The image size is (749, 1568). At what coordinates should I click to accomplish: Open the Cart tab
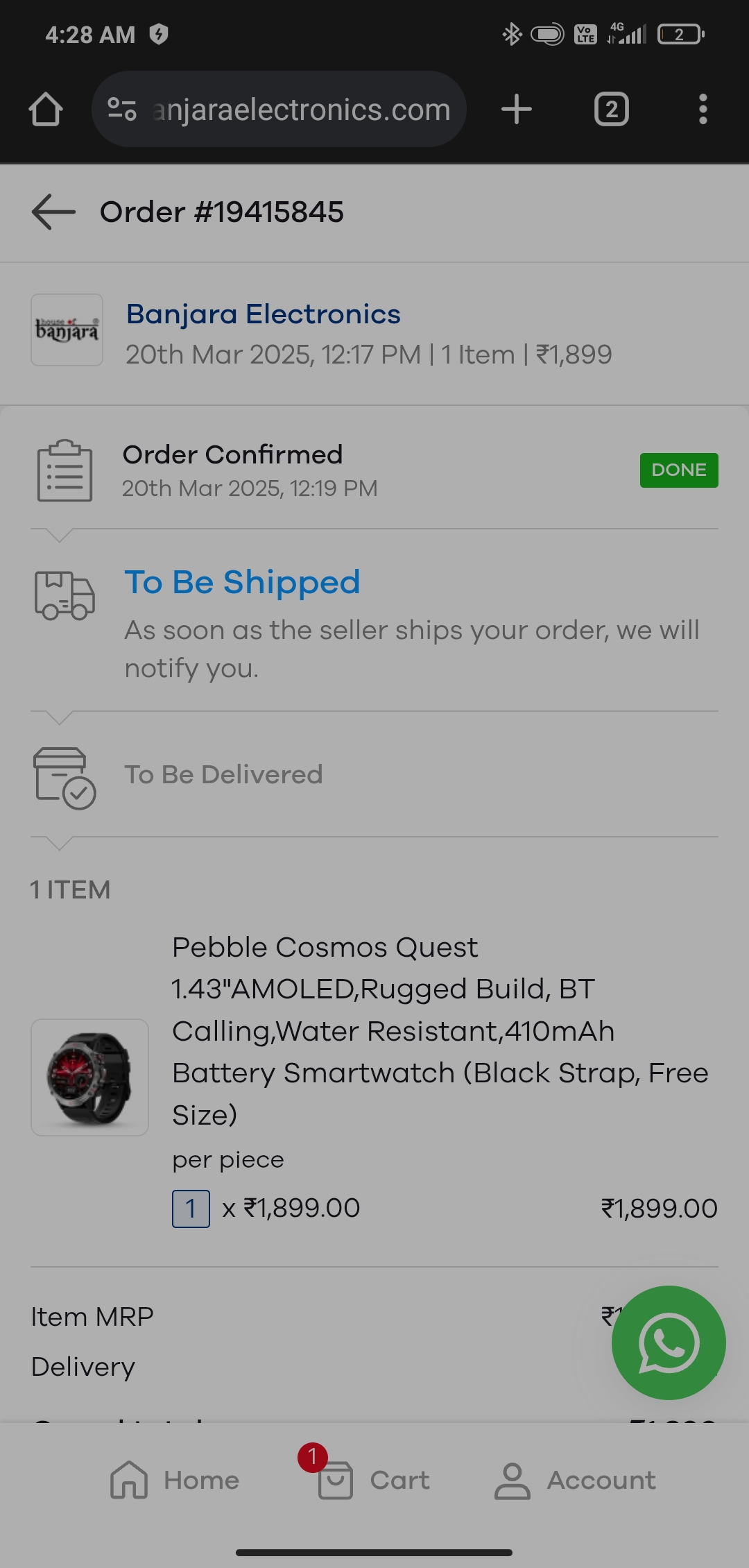pos(374,1480)
